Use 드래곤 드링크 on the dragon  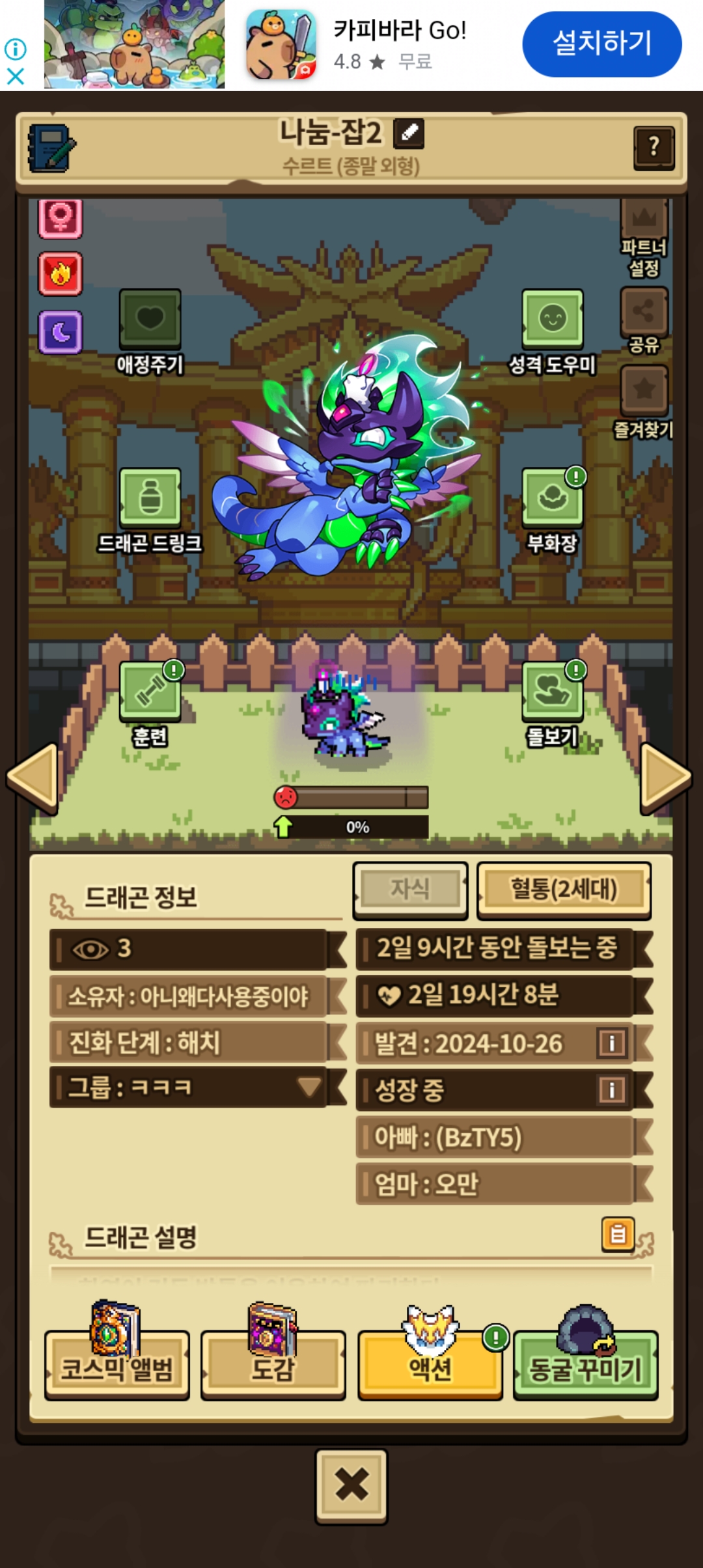(x=150, y=498)
